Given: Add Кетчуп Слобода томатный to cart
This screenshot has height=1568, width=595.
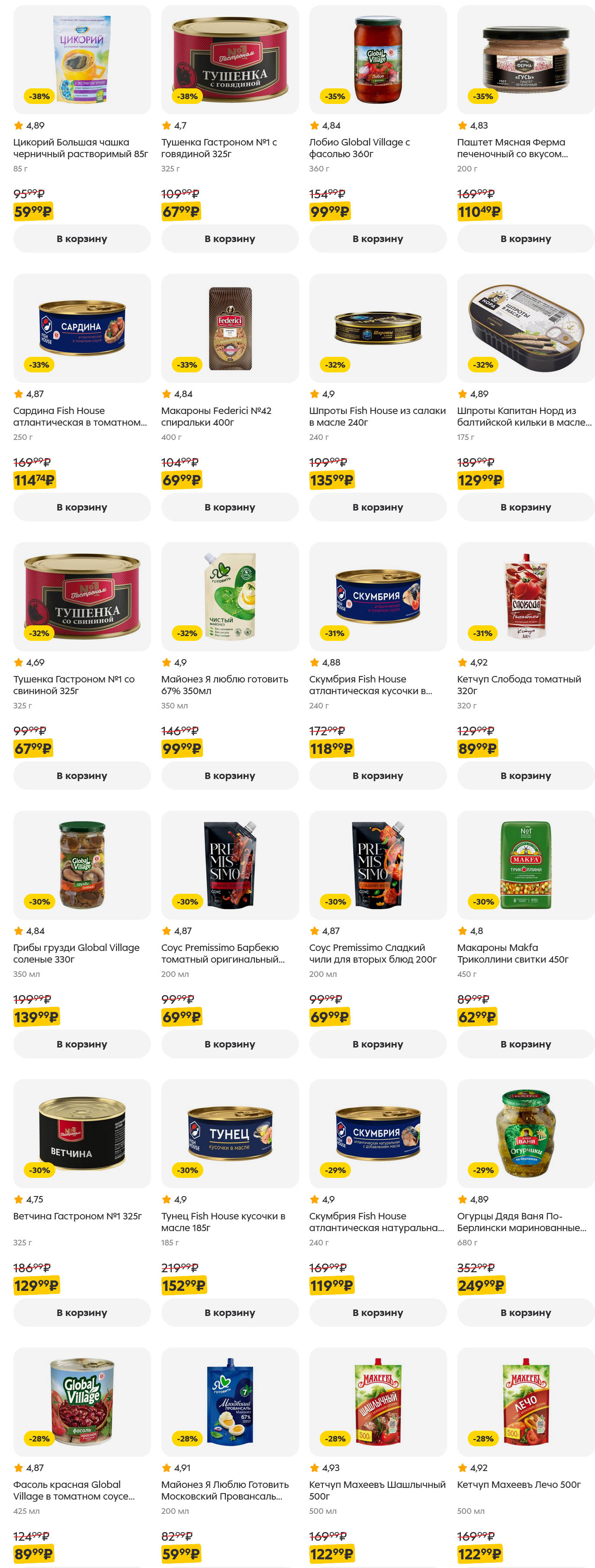Looking at the screenshot, I should [525, 776].
